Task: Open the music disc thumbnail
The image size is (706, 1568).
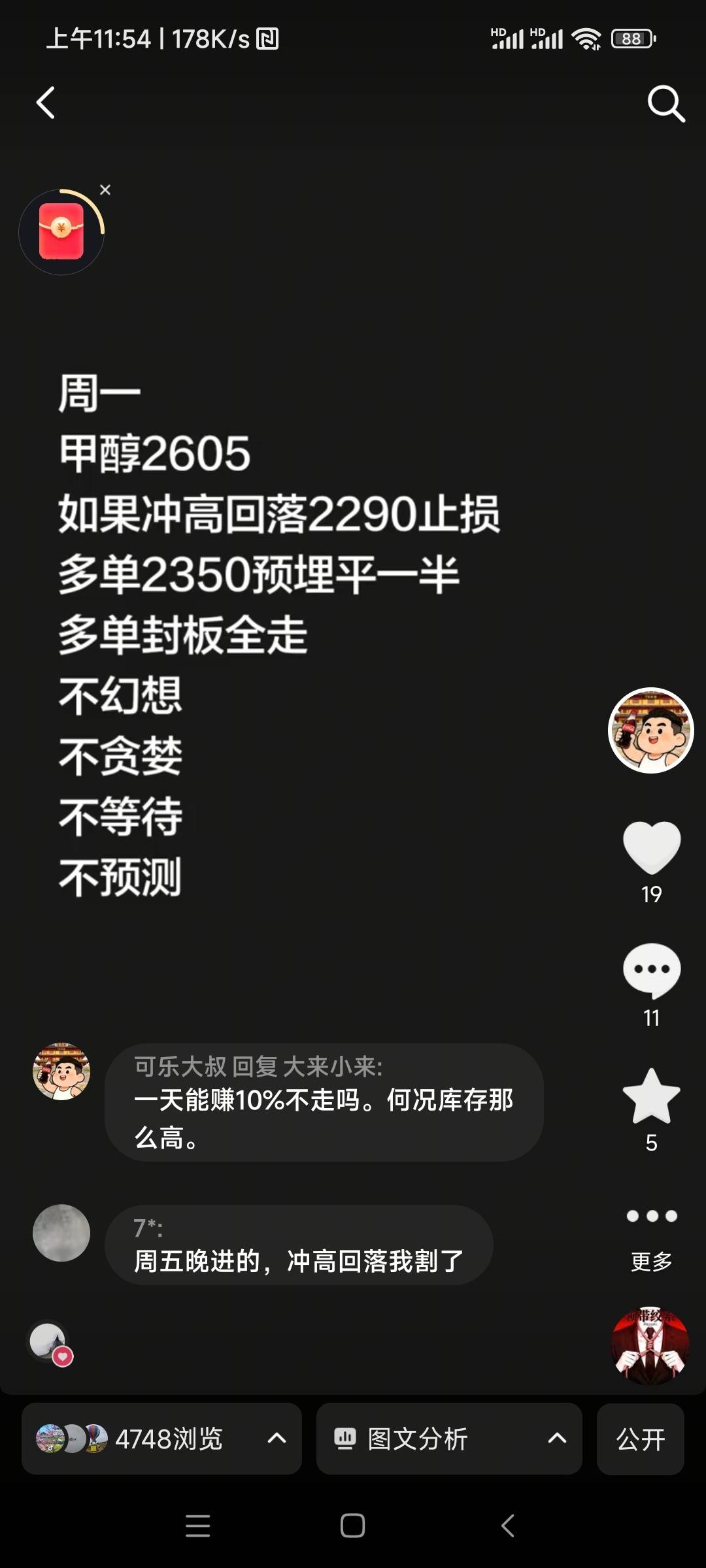Action: pyautogui.click(x=650, y=1345)
